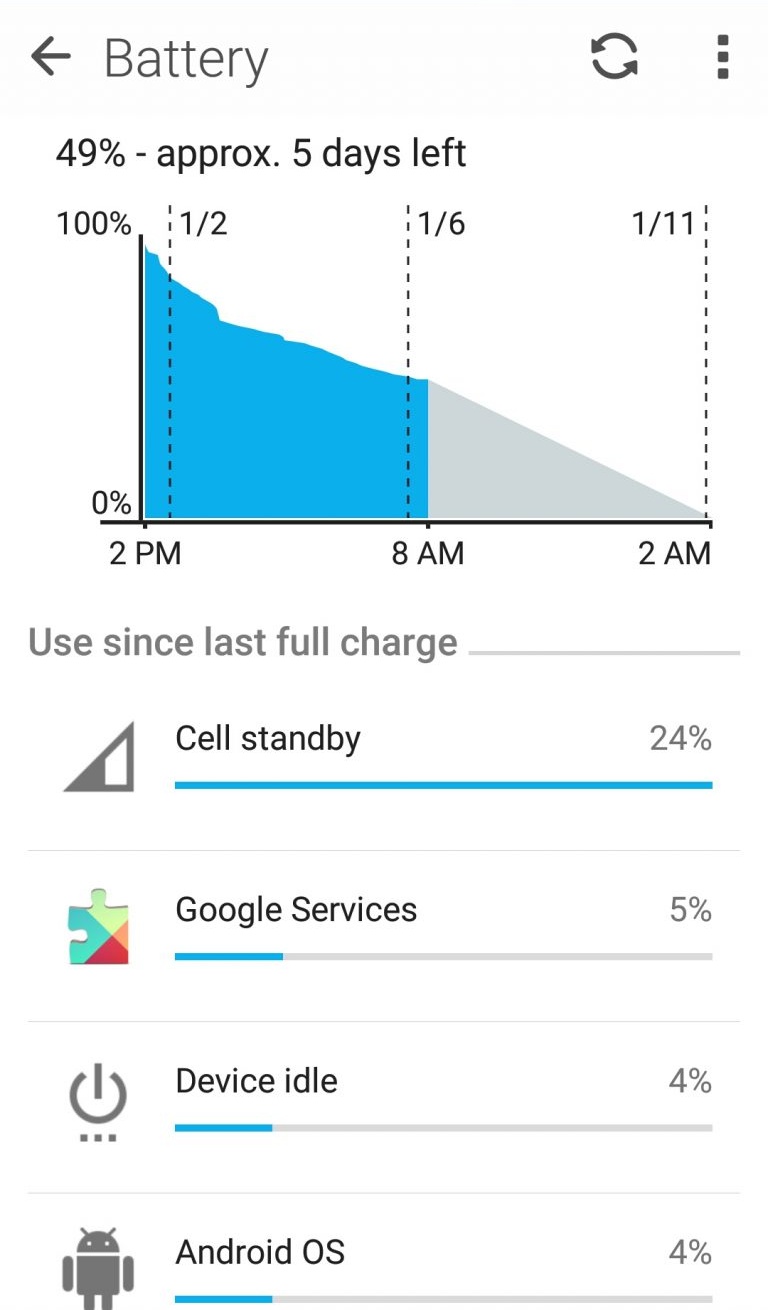
Task: Open Cell standby usage details
Action: pos(384,765)
